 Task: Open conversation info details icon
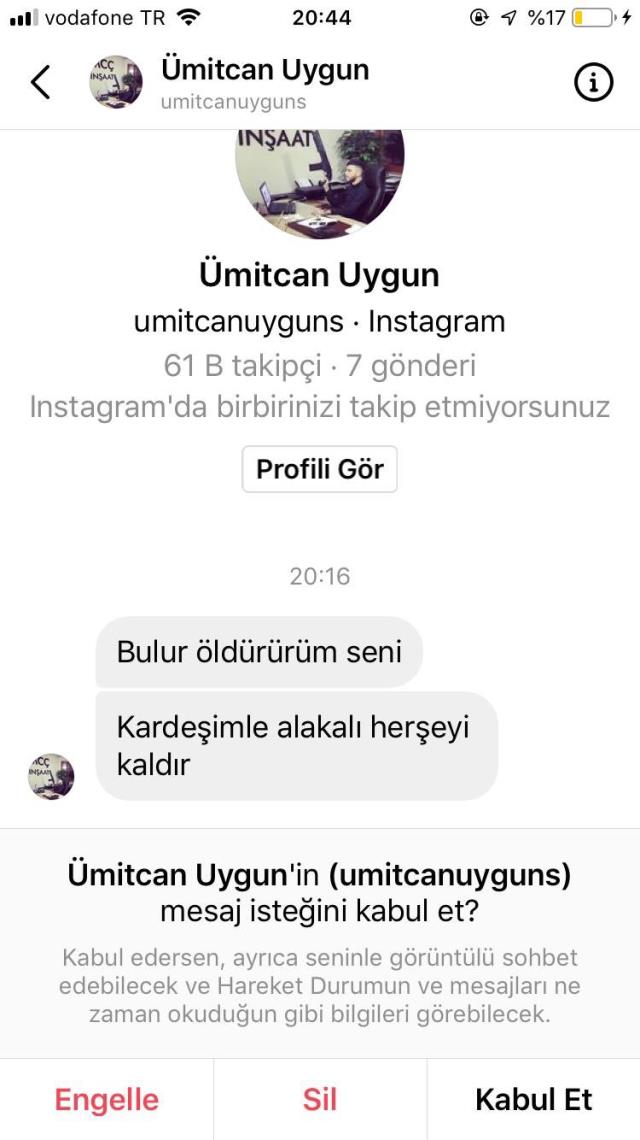593,84
